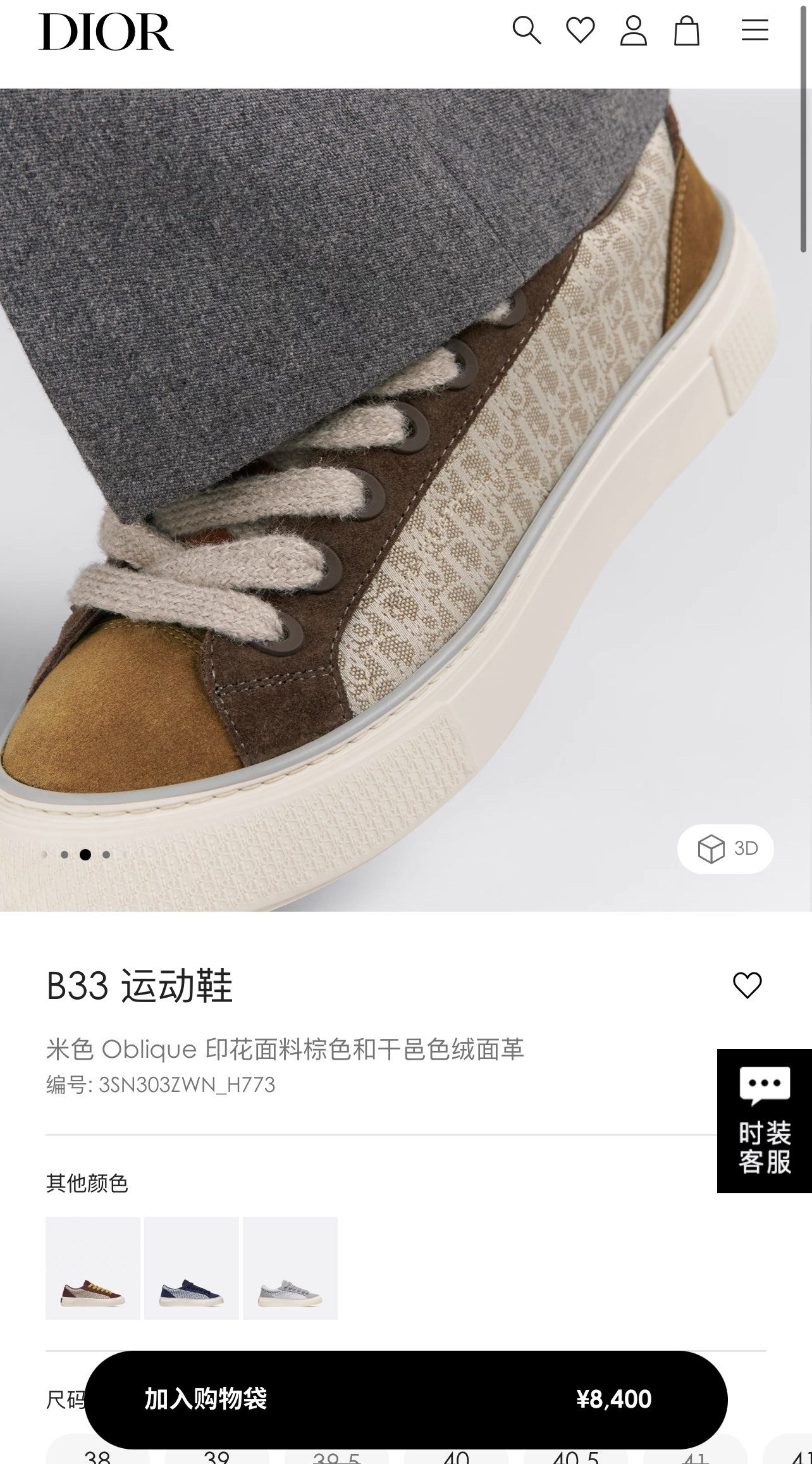
Task: Jump to the fourth product image dot
Action: pyautogui.click(x=106, y=855)
